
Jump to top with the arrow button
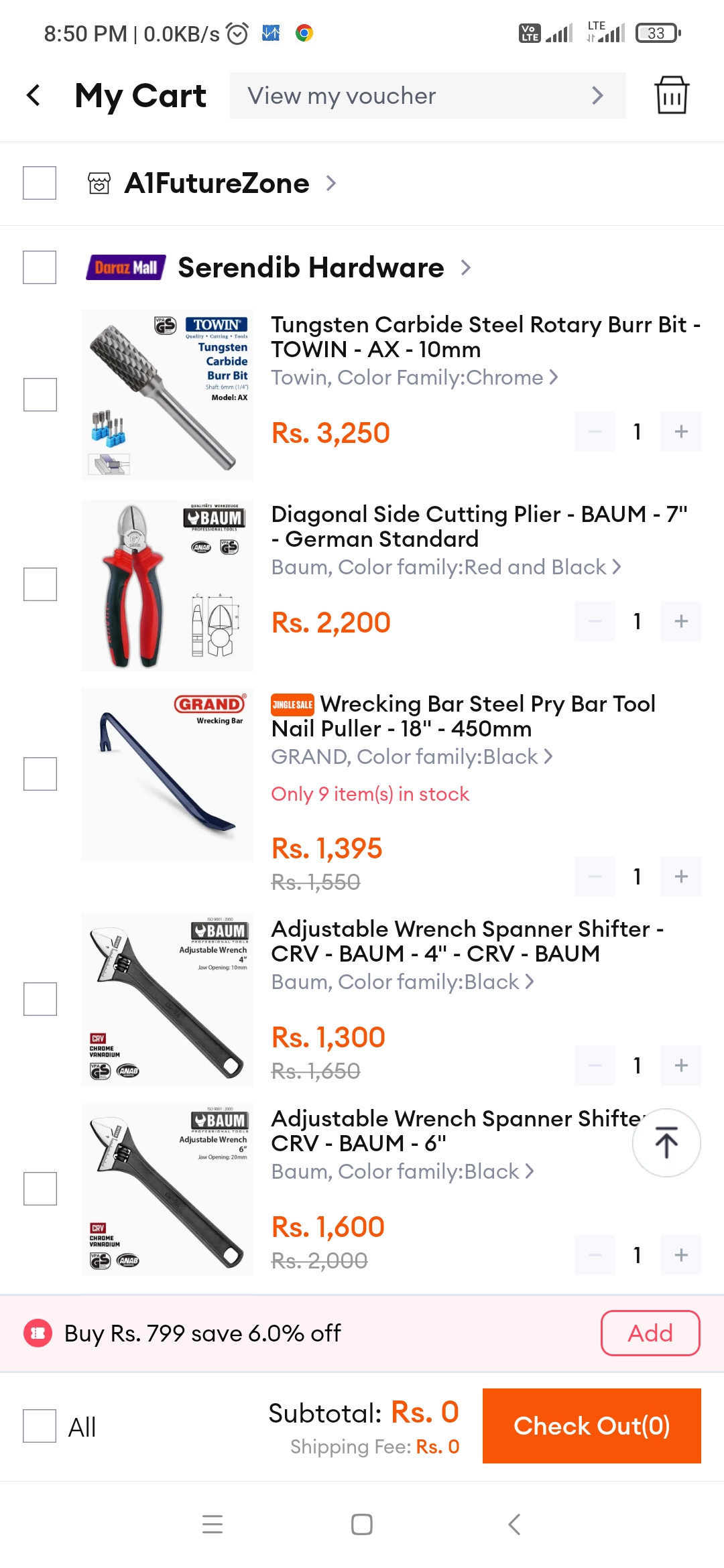666,1142
